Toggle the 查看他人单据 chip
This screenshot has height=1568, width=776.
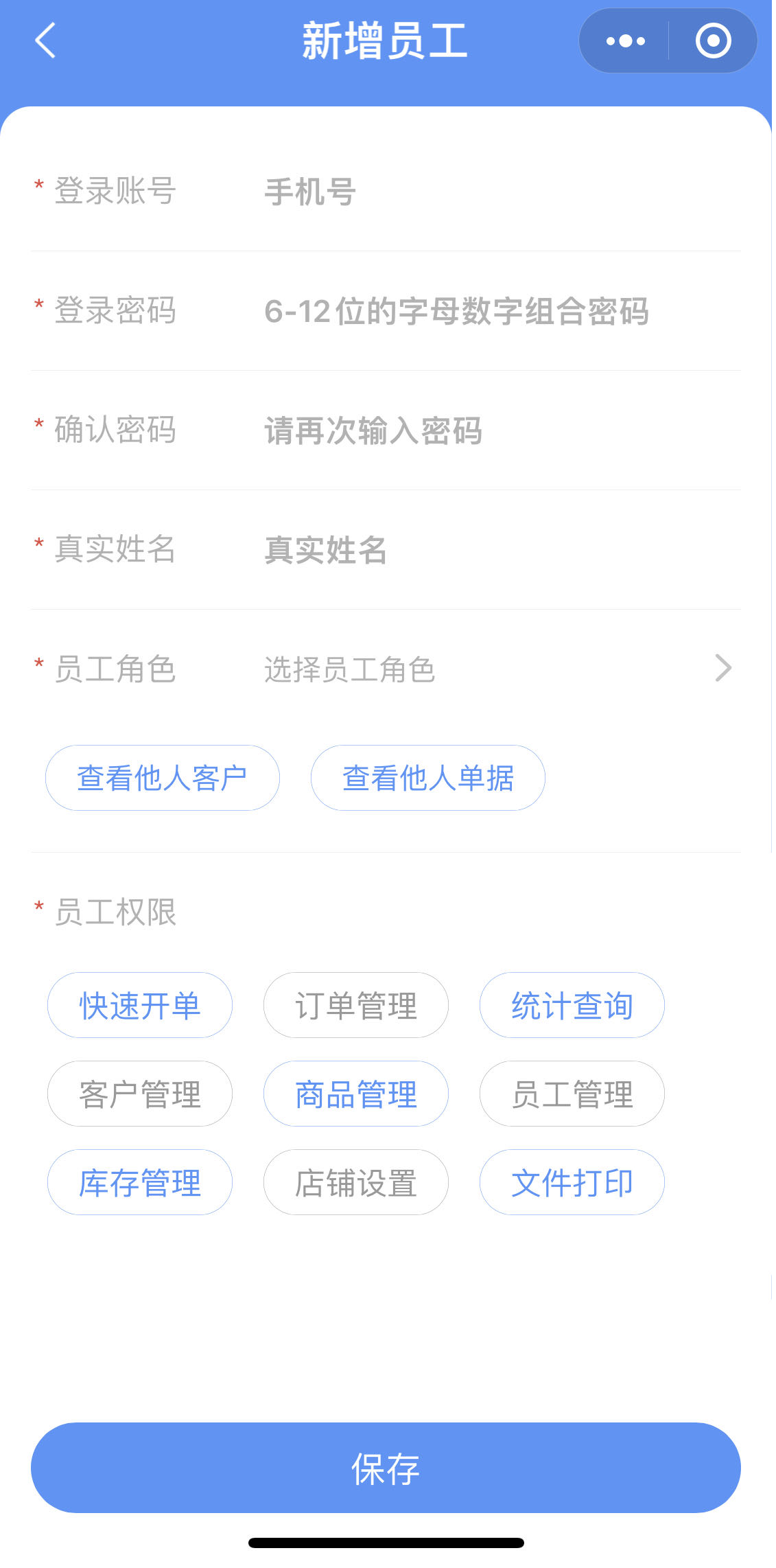click(x=428, y=778)
